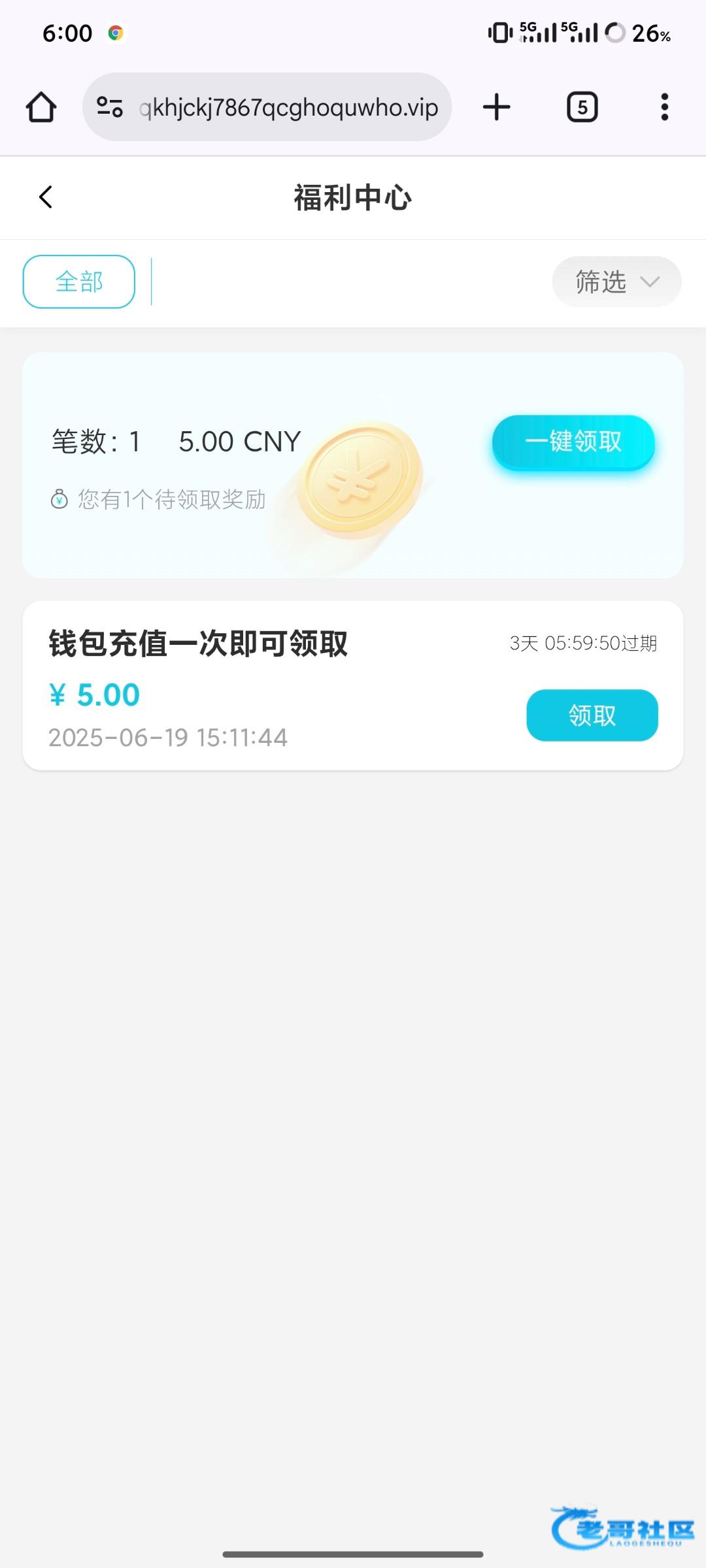Select the 全部 filter chip
The height and width of the screenshot is (1568, 706).
pyautogui.click(x=79, y=282)
